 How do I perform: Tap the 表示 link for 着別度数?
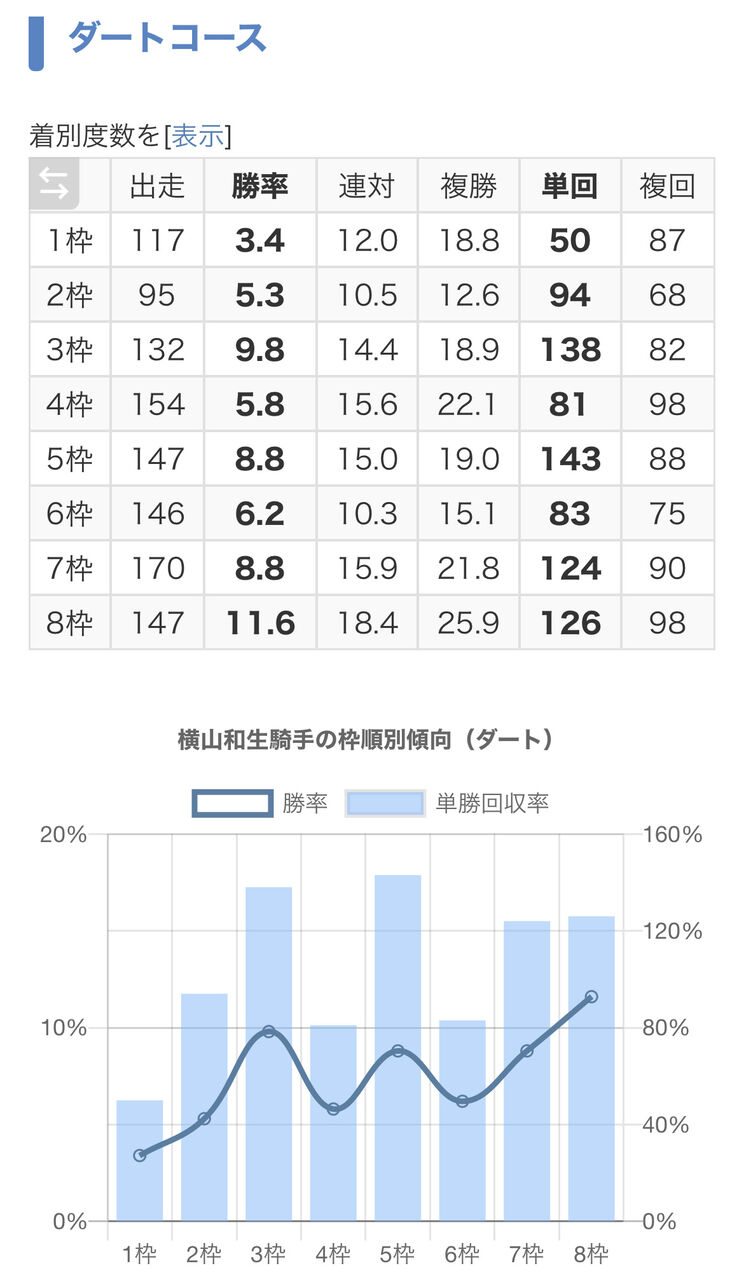(198, 136)
